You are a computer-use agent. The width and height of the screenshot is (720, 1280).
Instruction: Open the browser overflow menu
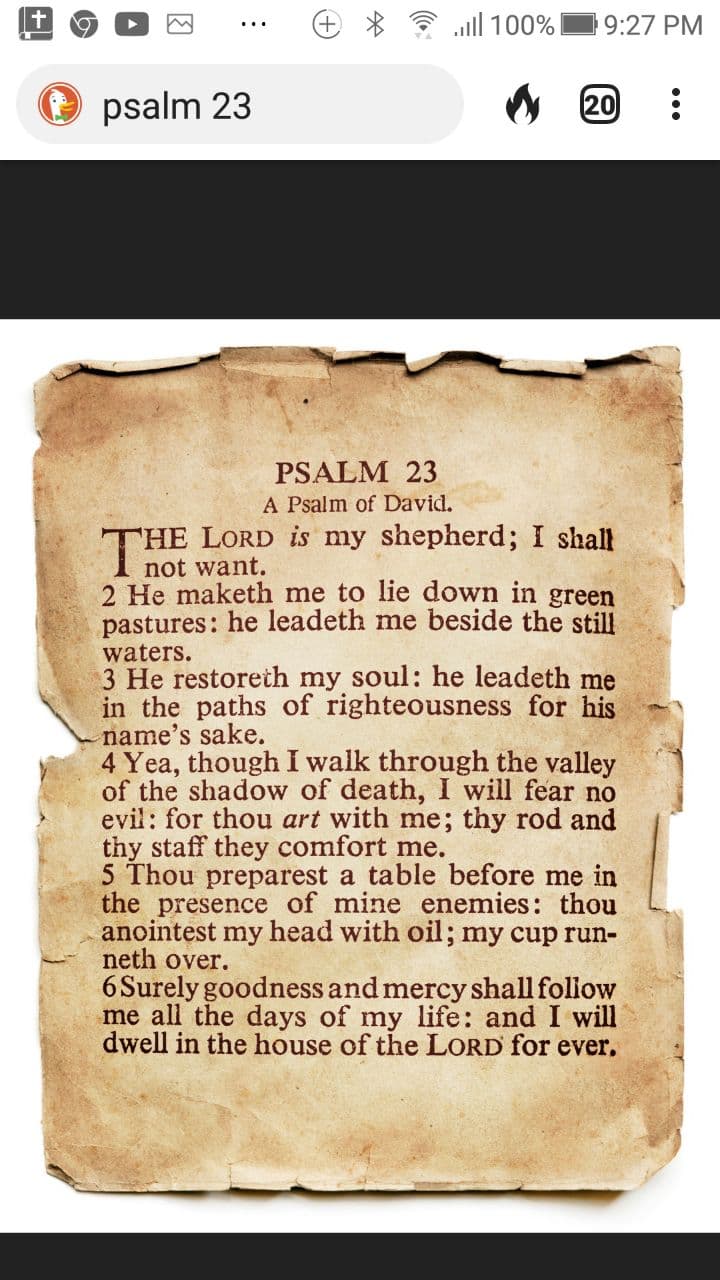(x=676, y=104)
